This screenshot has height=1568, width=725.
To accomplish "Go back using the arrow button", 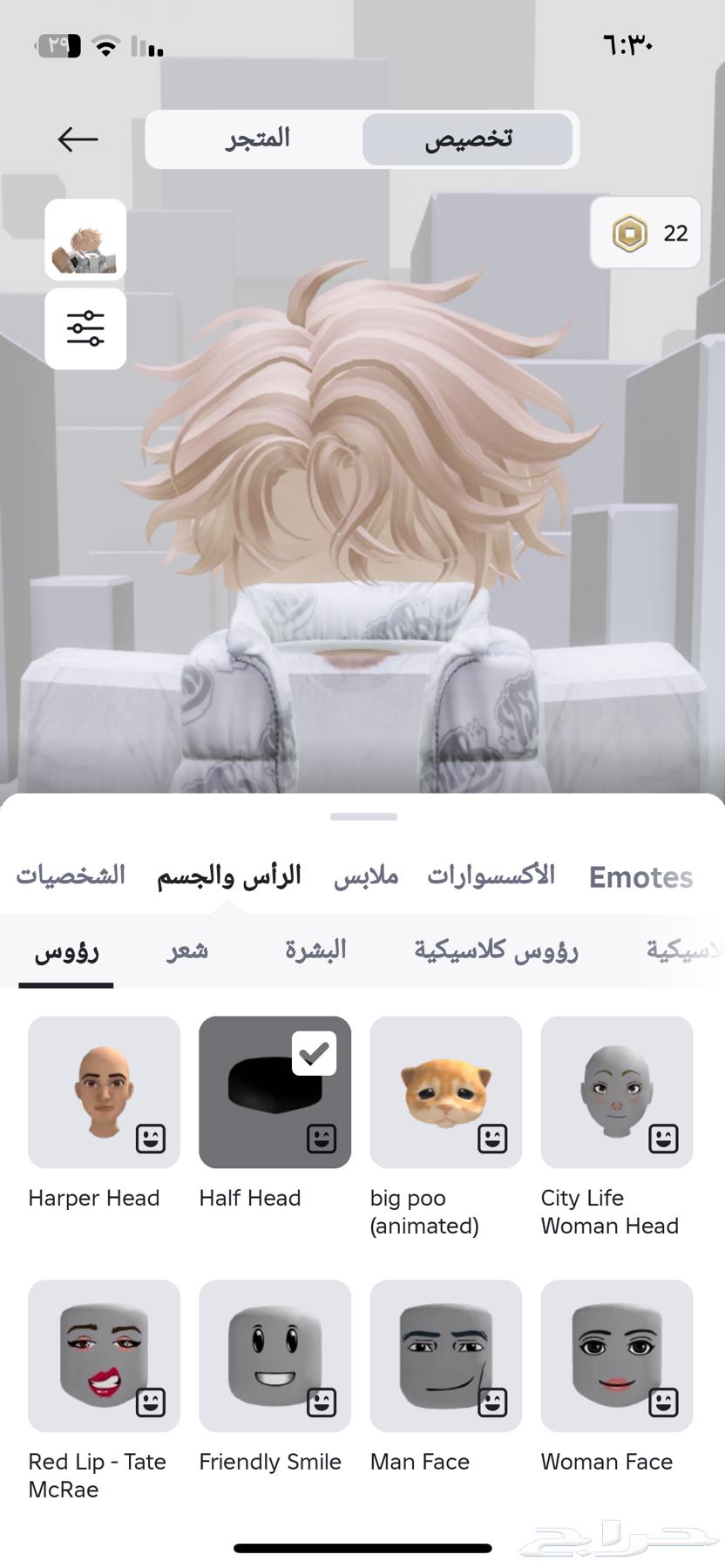I will coord(77,139).
